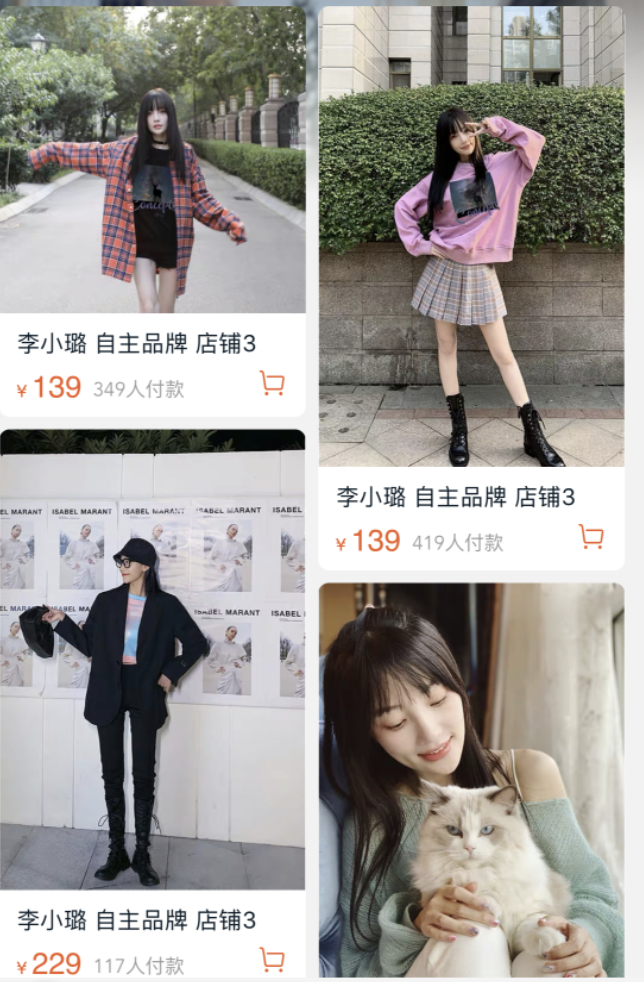Screen dimensions: 644x982
Task: Open the plaid shirt product with 349人付款
Action: [x=153, y=160]
